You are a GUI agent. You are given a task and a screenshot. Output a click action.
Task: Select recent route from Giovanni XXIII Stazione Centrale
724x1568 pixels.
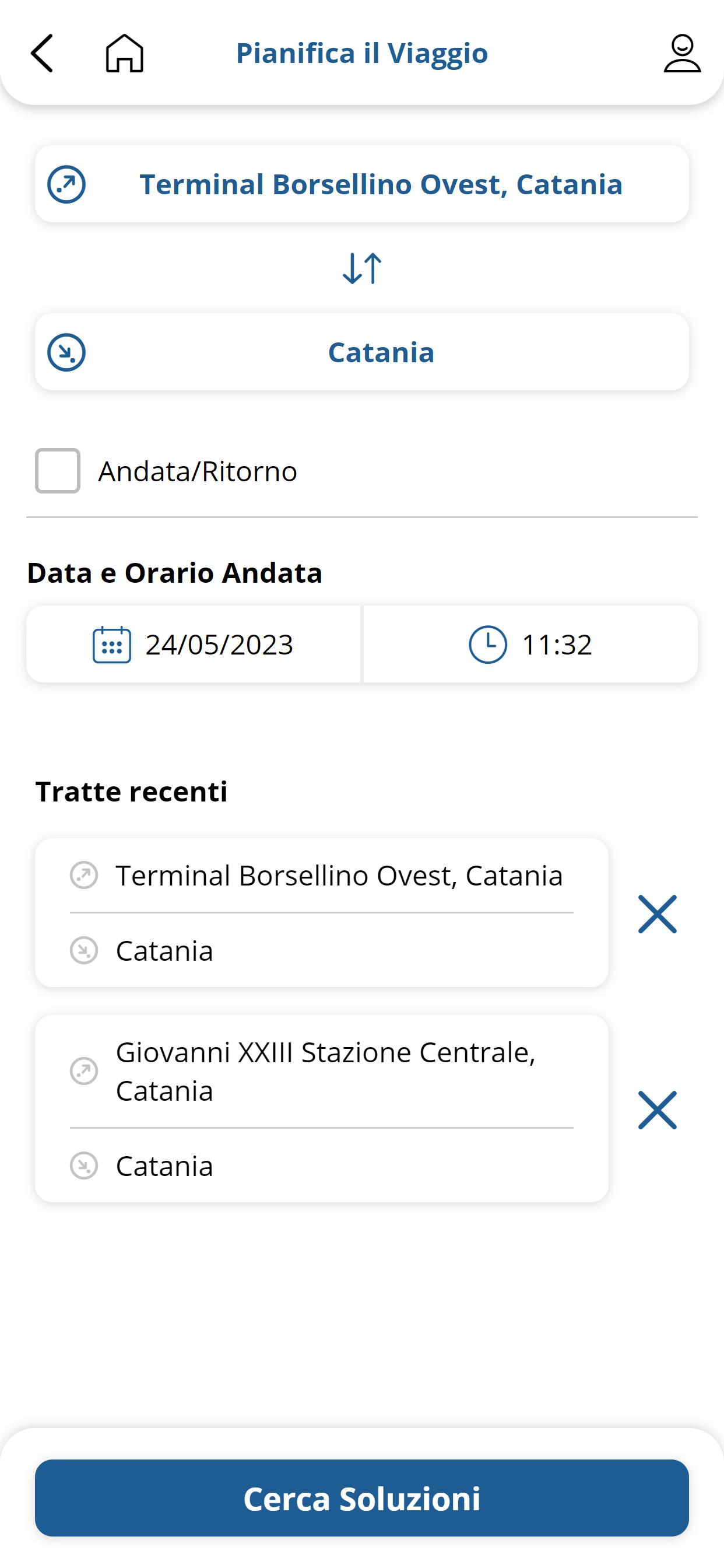point(321,1108)
